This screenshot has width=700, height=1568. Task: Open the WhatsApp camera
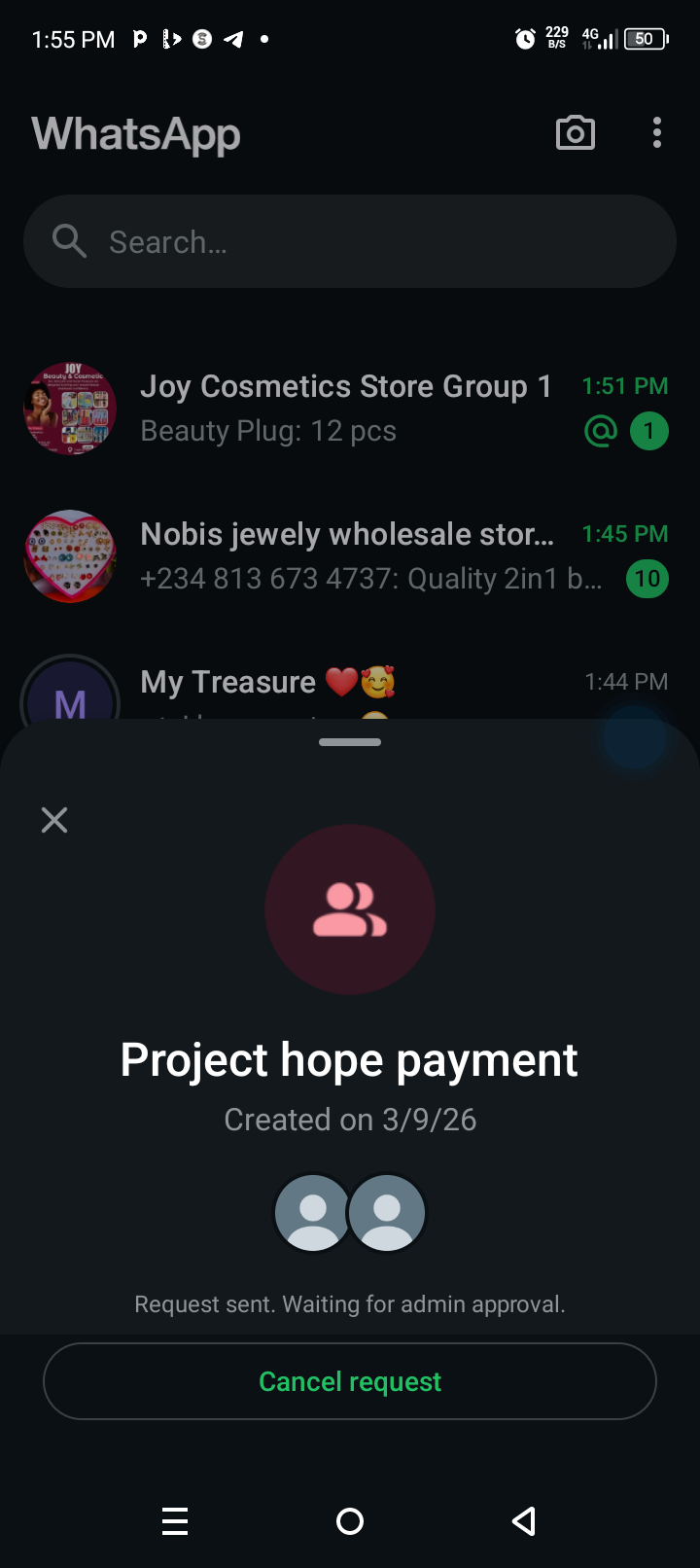575,133
